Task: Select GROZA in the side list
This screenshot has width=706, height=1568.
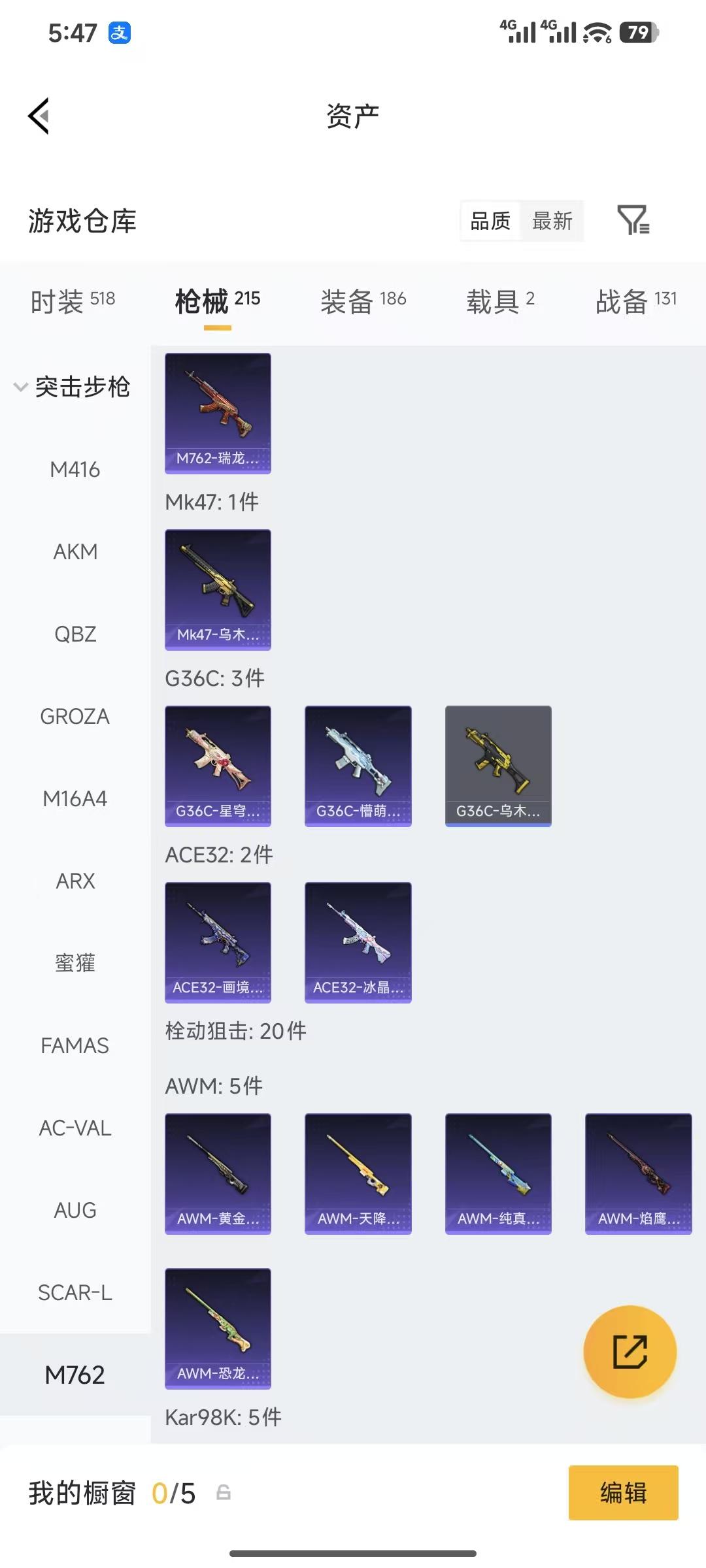Action: (x=75, y=716)
